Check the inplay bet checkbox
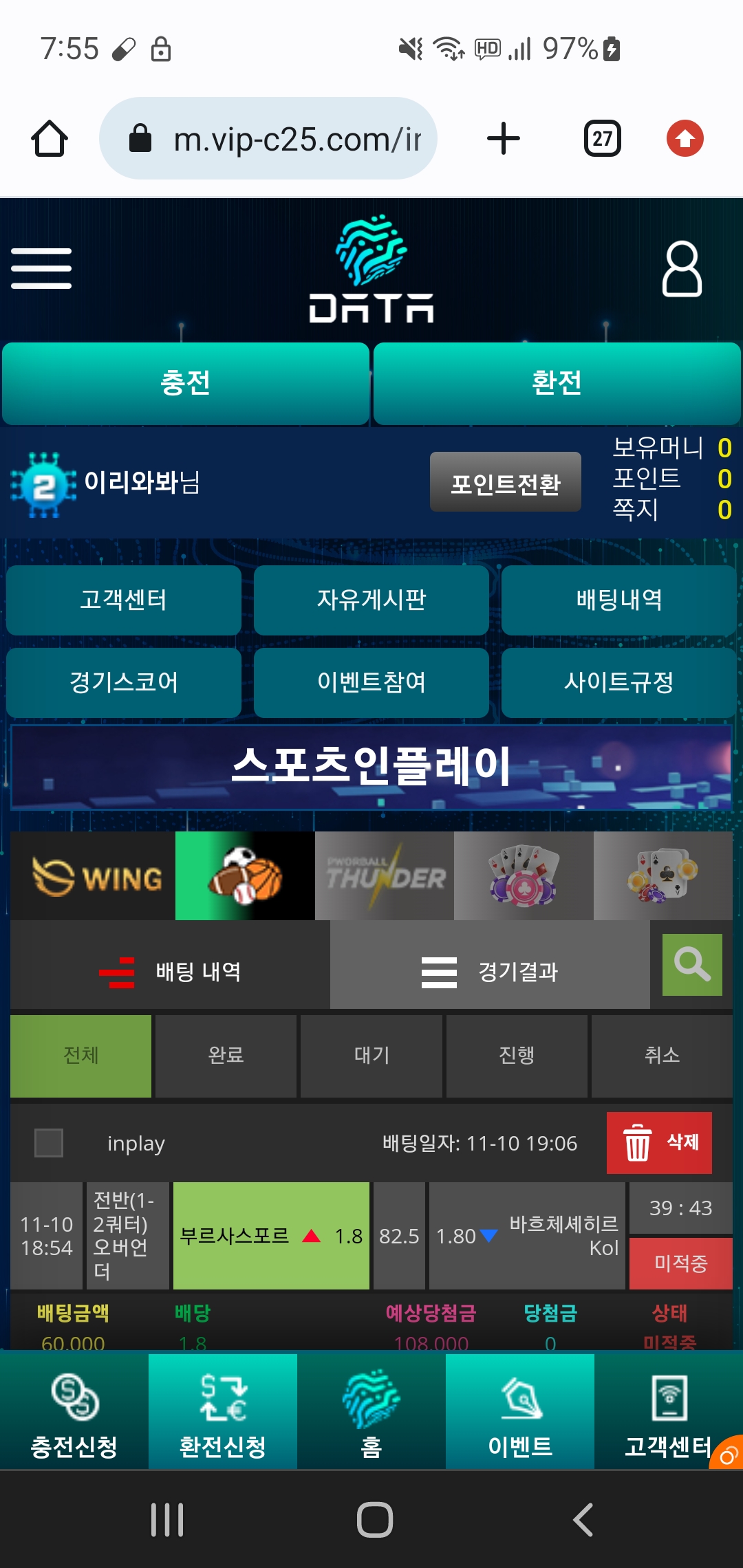This screenshot has height=1568, width=743. (49, 1143)
